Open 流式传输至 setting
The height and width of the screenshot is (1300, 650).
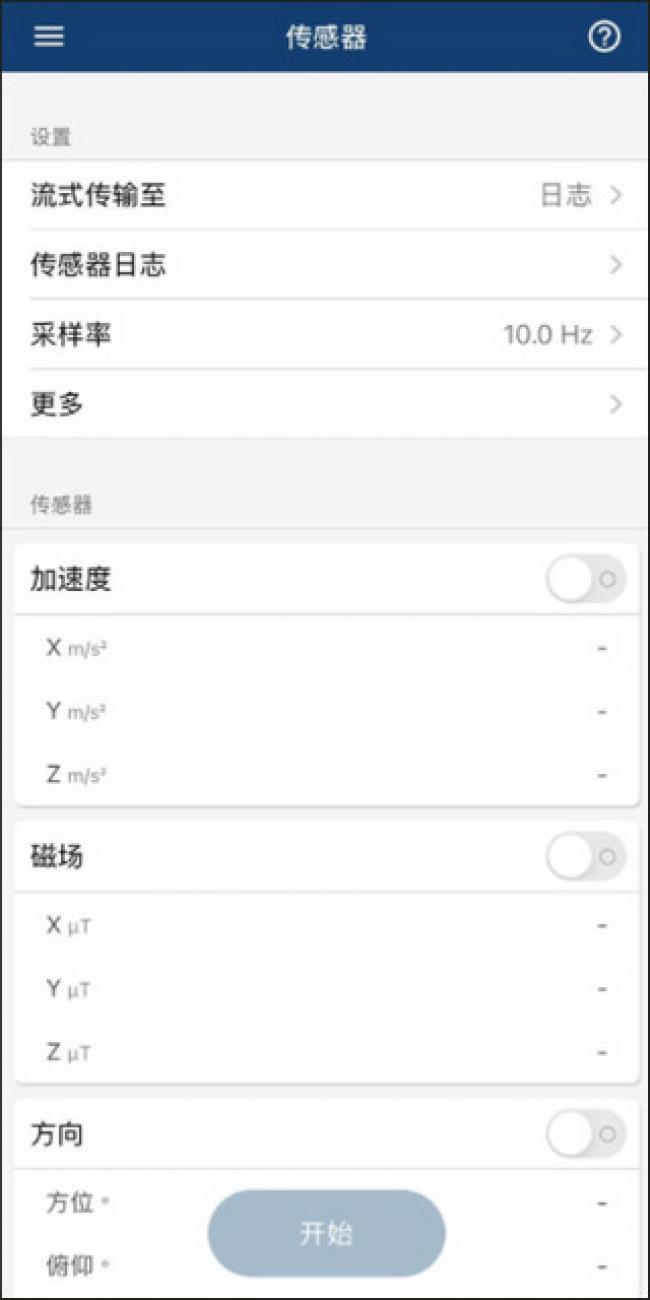(325, 195)
